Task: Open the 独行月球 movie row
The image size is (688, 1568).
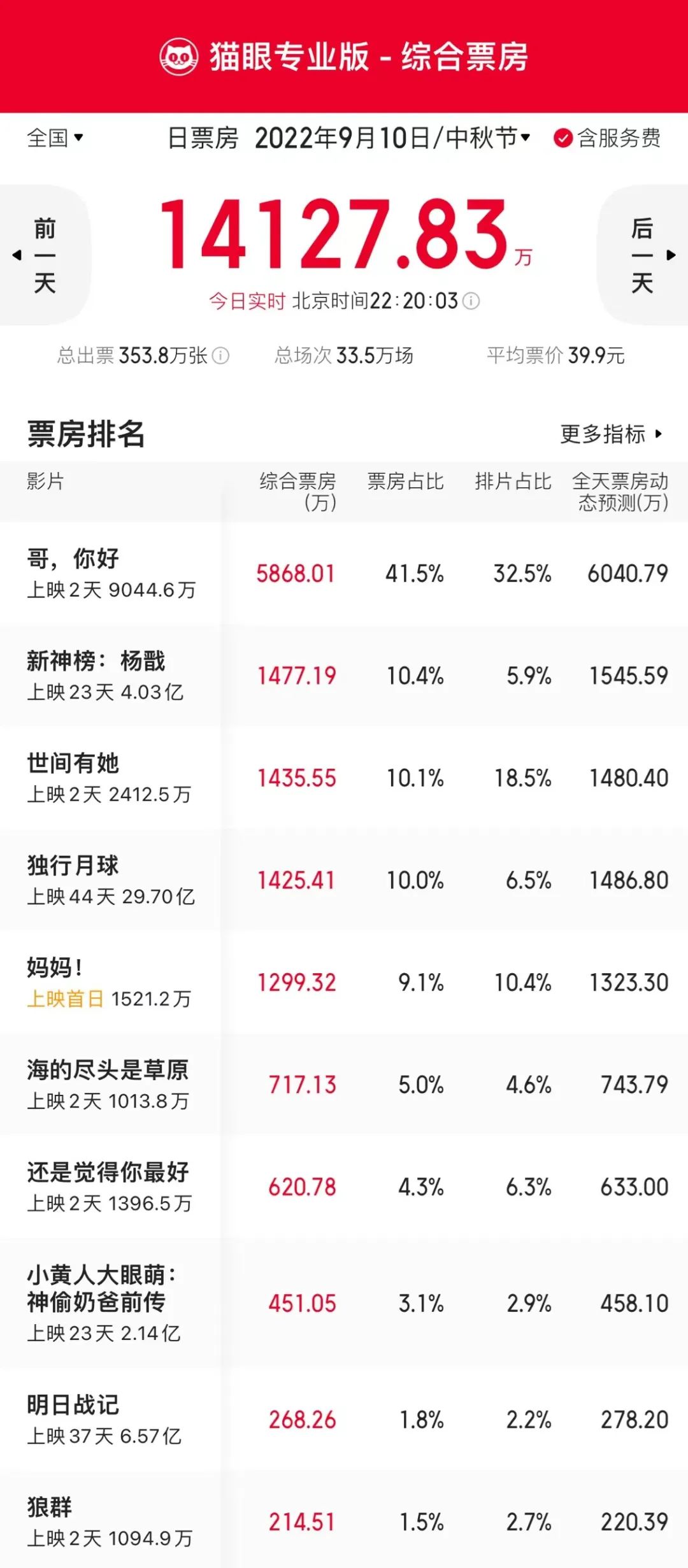Action: (344, 880)
